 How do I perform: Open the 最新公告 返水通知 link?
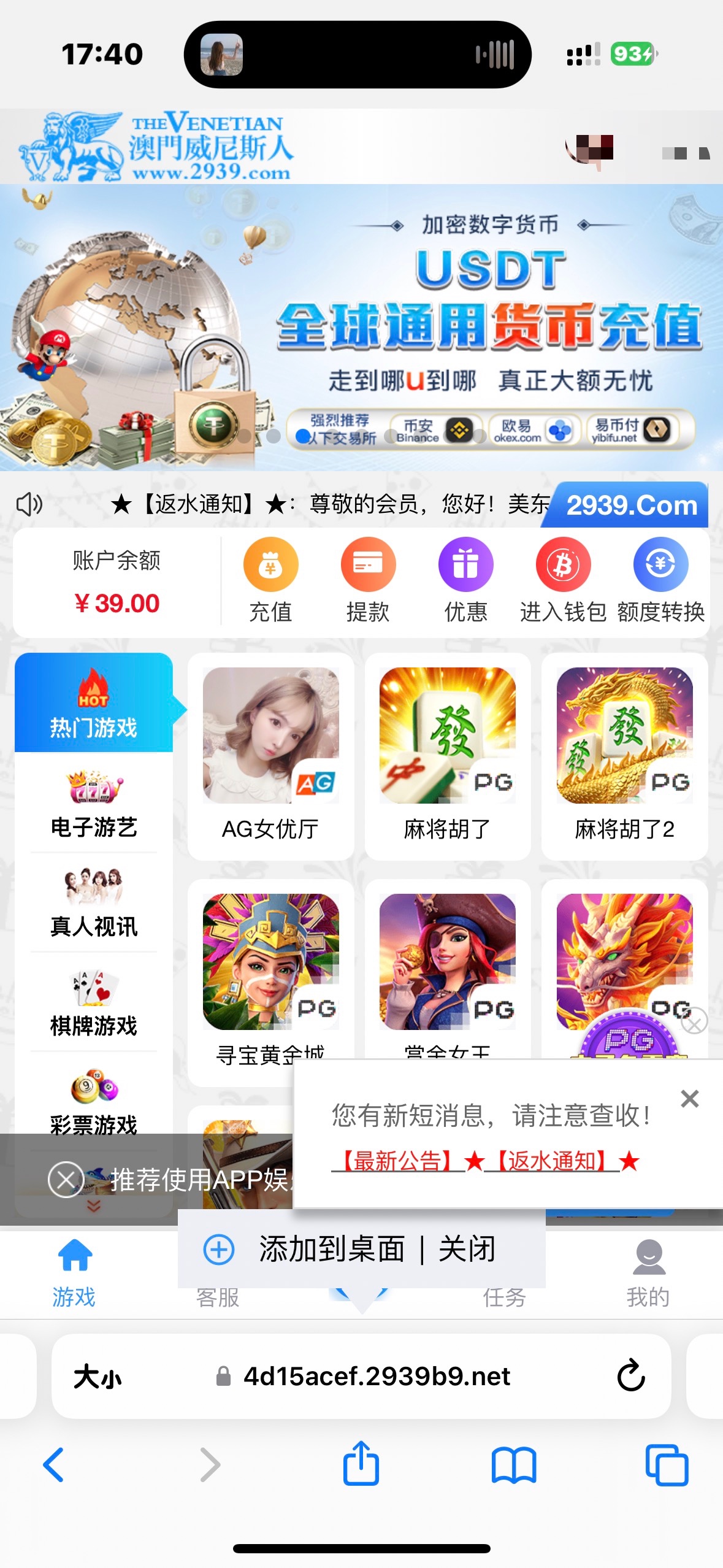tap(486, 1161)
